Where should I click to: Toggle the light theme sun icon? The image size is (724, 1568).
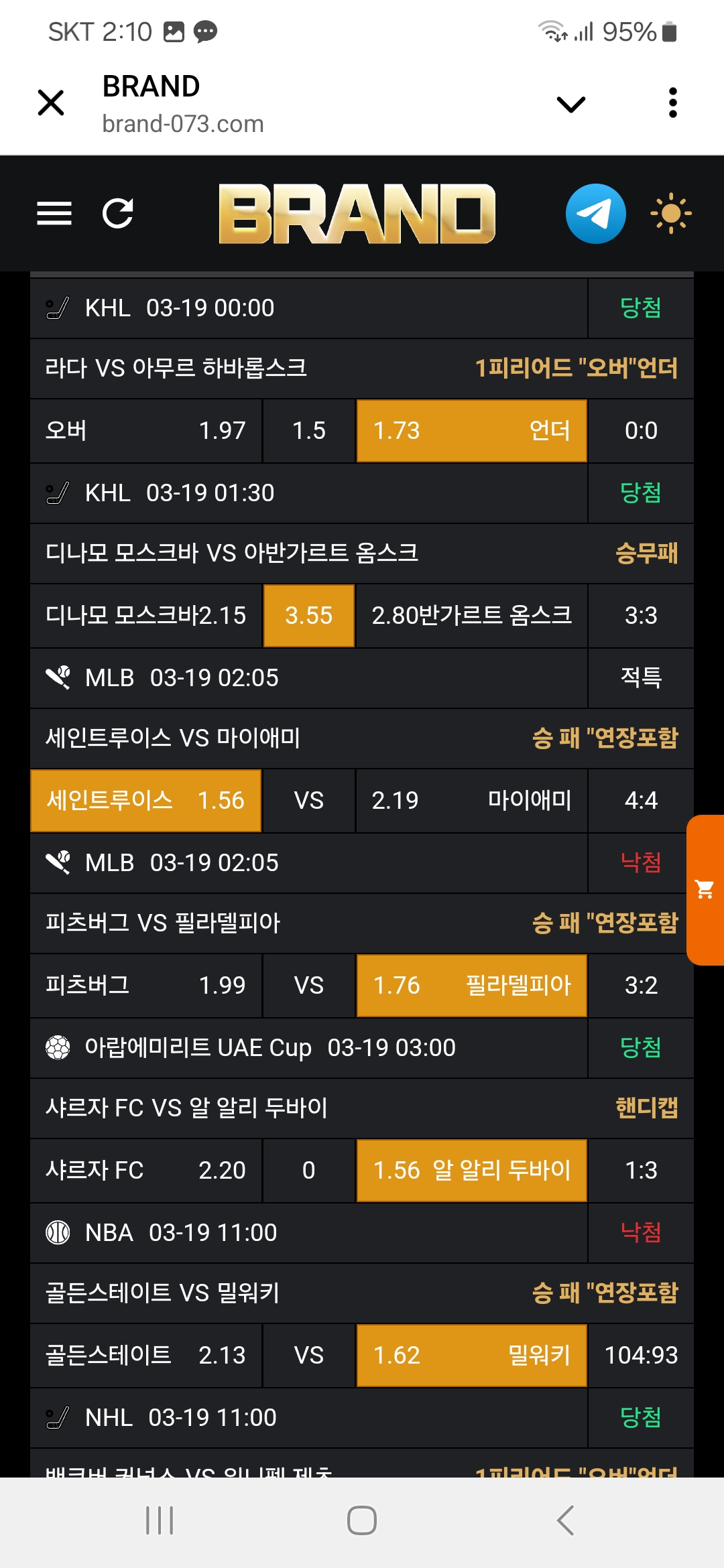coord(670,214)
